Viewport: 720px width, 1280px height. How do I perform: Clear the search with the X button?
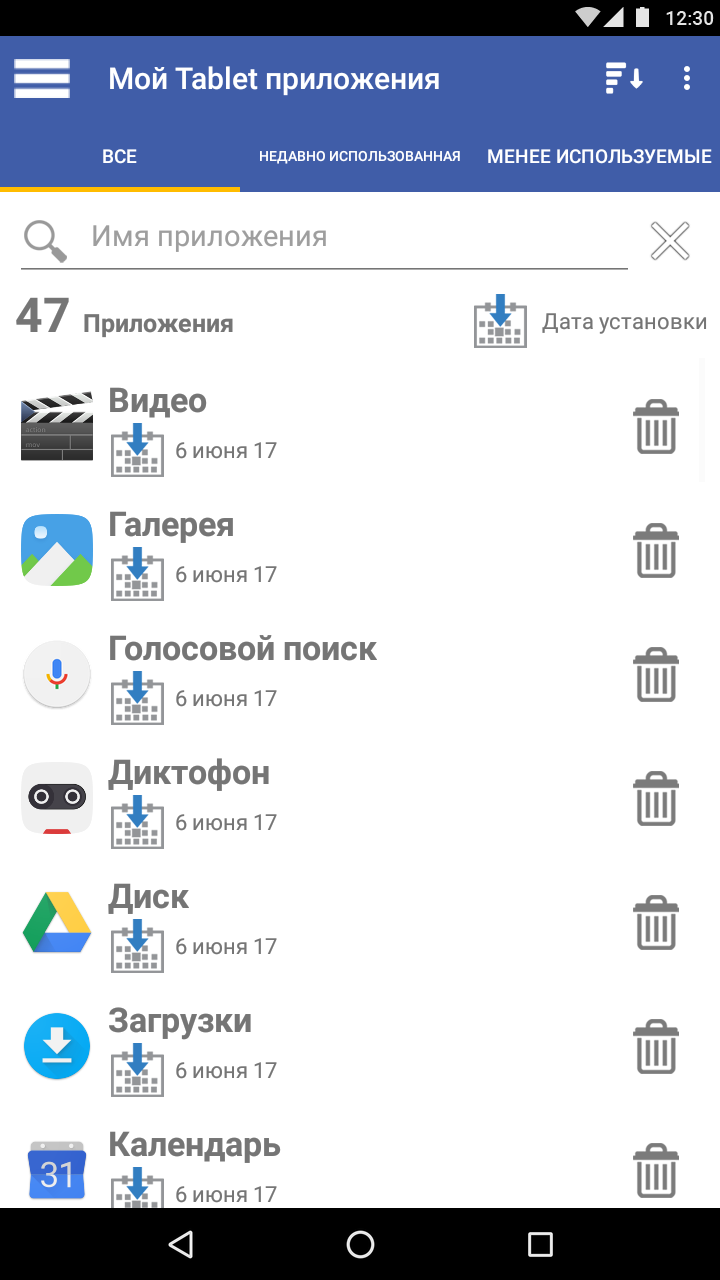[x=670, y=241]
